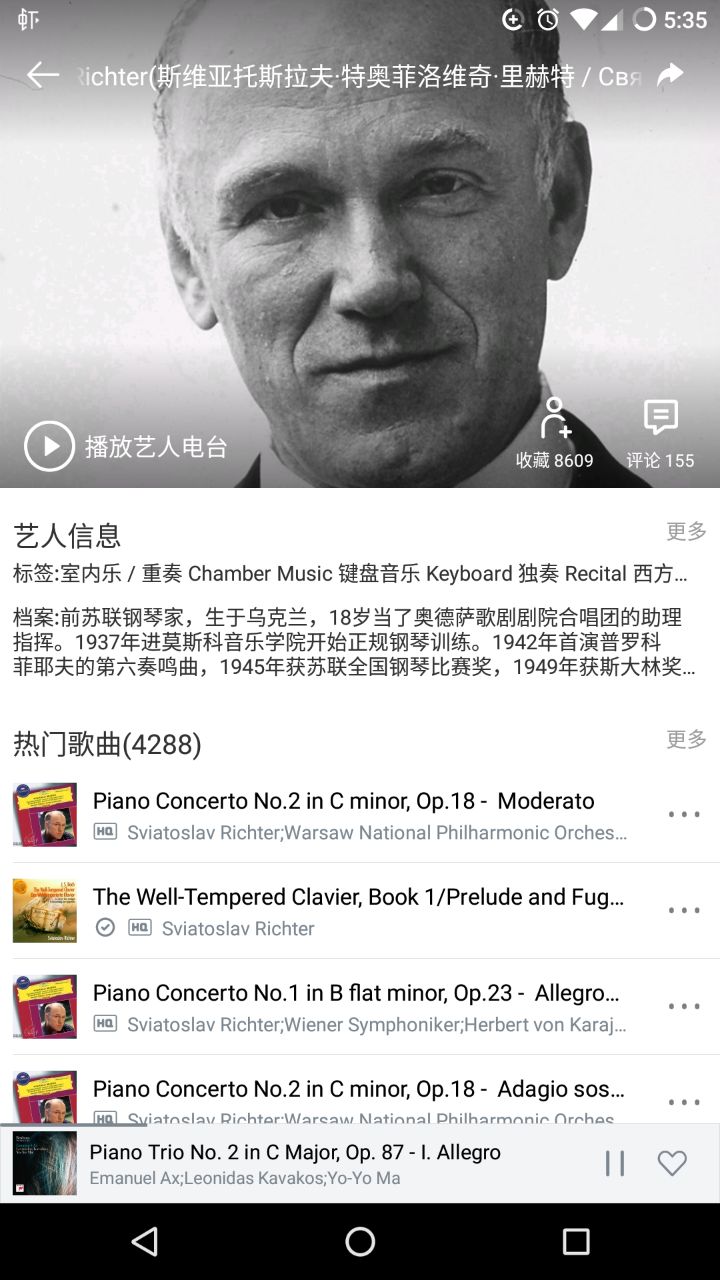Open the recent apps overview
The image size is (720, 1280).
pos(576,1242)
